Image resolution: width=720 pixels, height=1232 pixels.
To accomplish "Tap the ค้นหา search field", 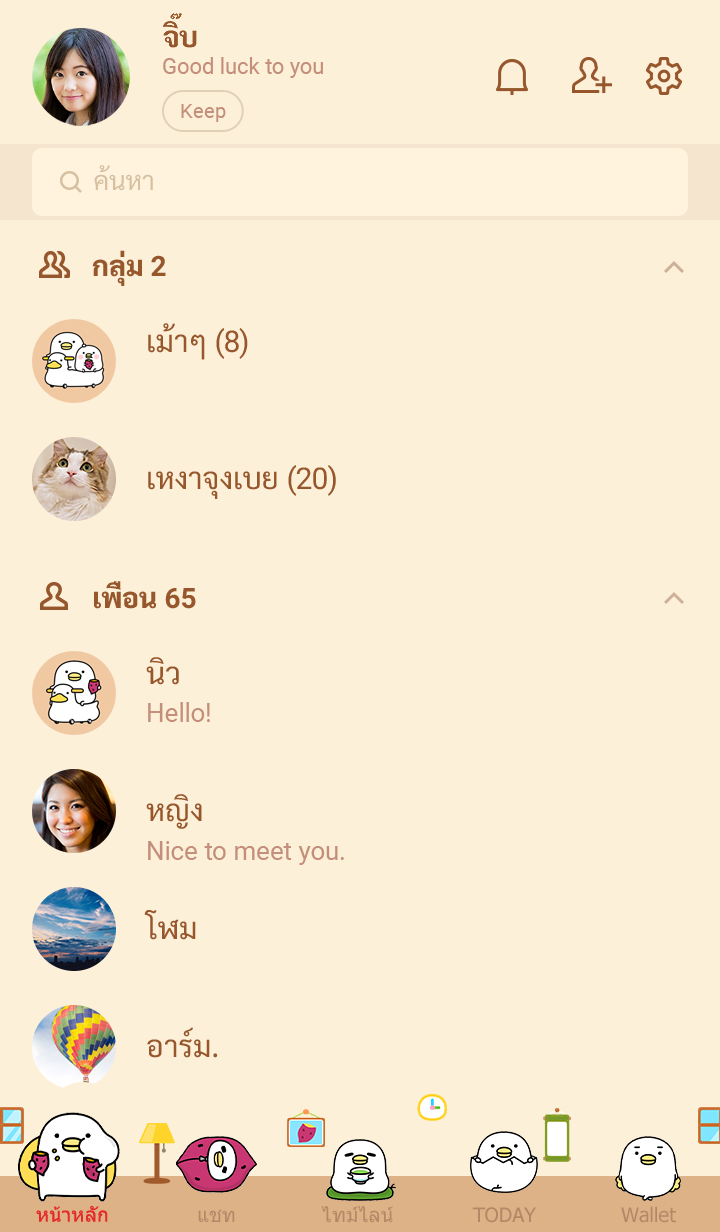I will (x=360, y=182).
